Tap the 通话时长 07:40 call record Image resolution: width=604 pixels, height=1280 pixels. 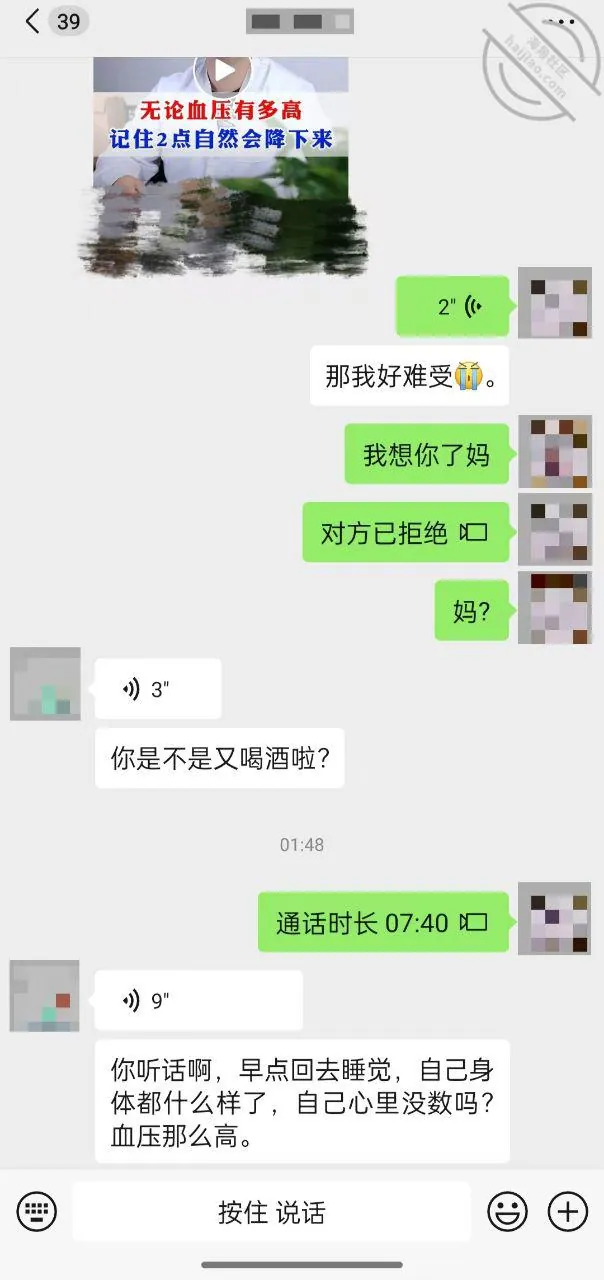pyautogui.click(x=383, y=922)
